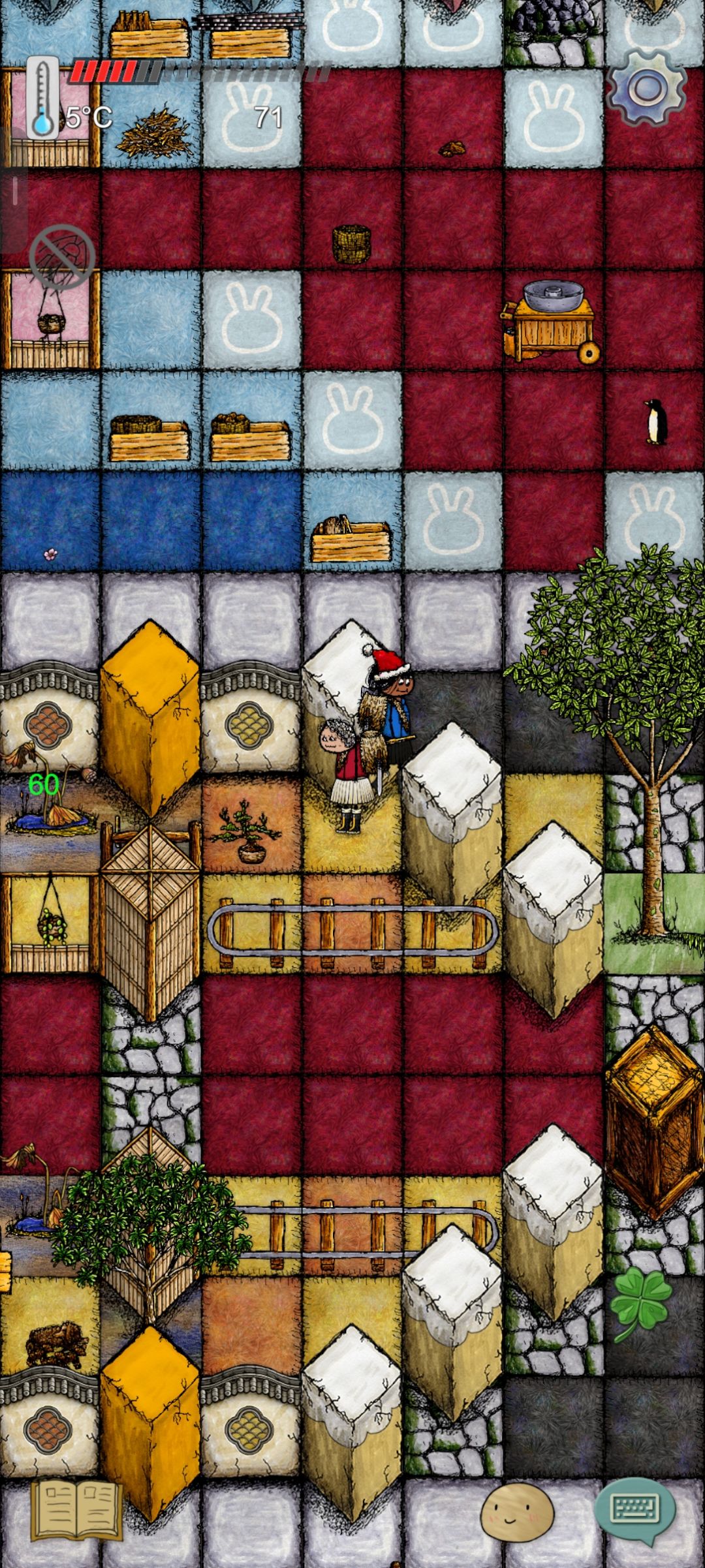
Task: Open the chat keyboard bubble
Action: [x=634, y=1509]
